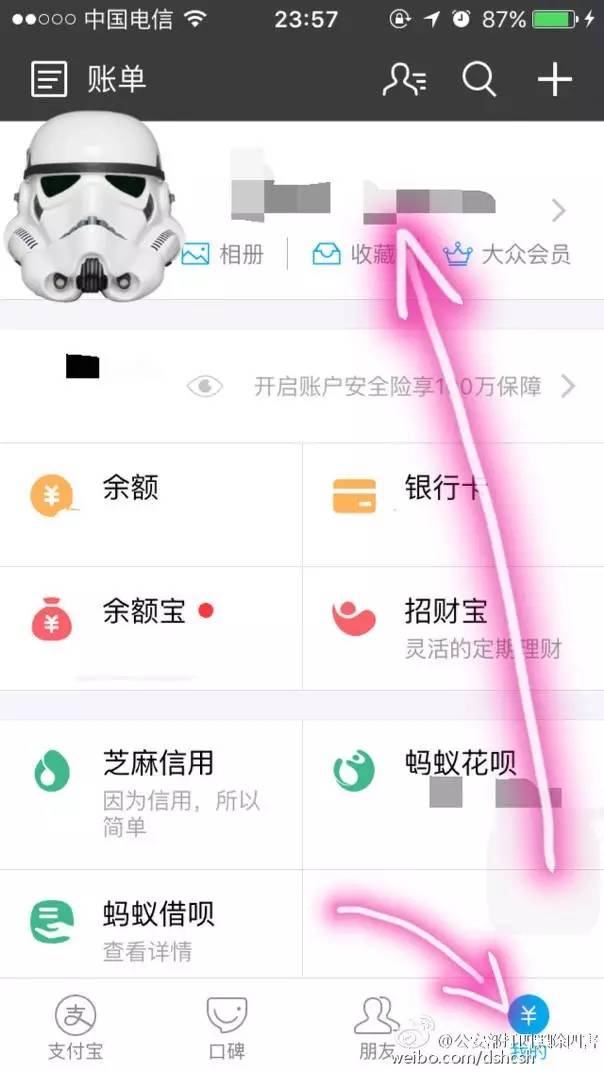Tap the search magnifier icon
The image size is (604, 1072).
pos(479,79)
